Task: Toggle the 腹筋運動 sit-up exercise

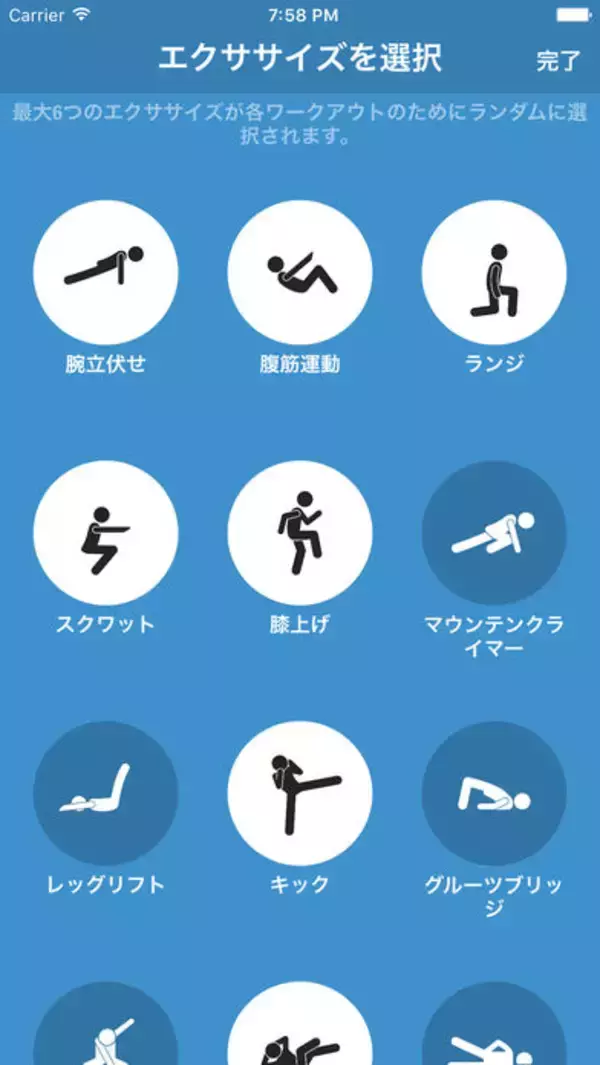Action: tap(299, 272)
